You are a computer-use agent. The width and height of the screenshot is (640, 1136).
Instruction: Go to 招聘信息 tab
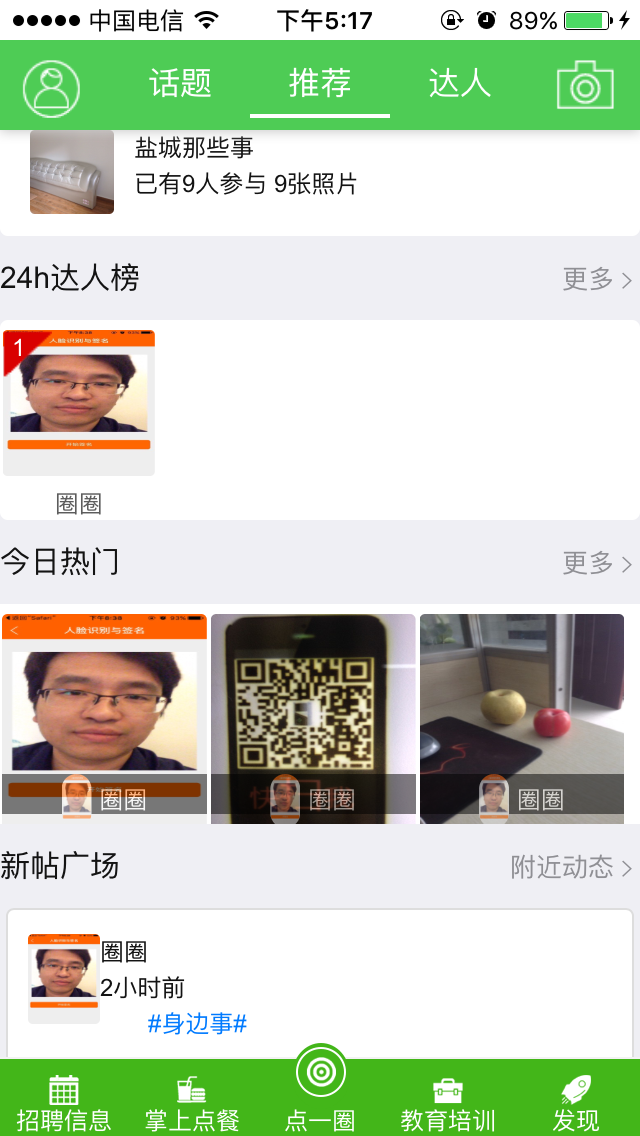64,1102
